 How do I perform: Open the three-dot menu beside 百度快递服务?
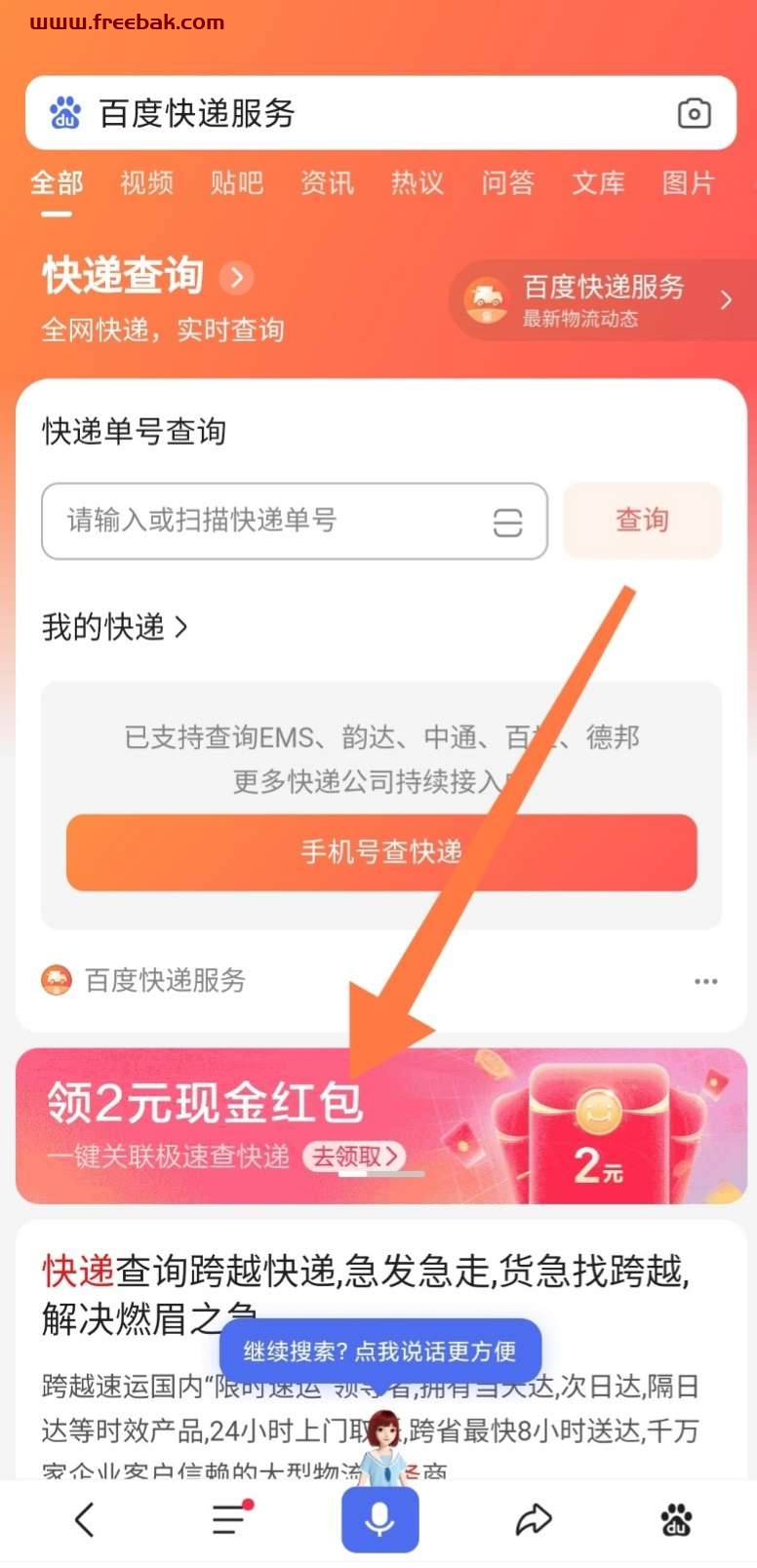pos(706,981)
